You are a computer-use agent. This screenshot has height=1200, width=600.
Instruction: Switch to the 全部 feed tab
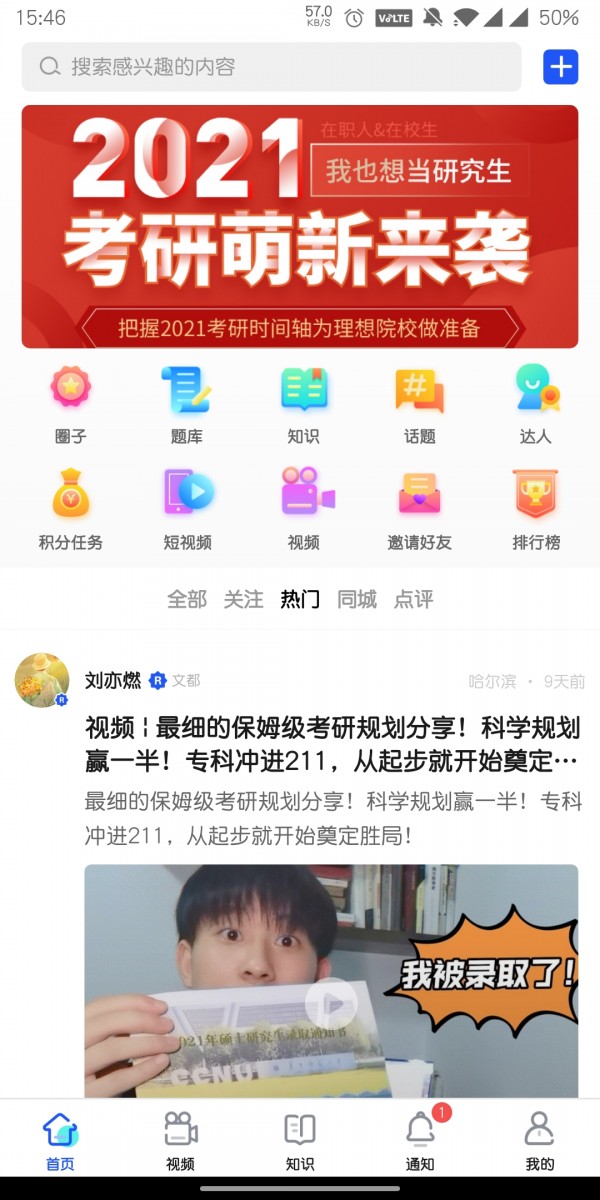(186, 599)
